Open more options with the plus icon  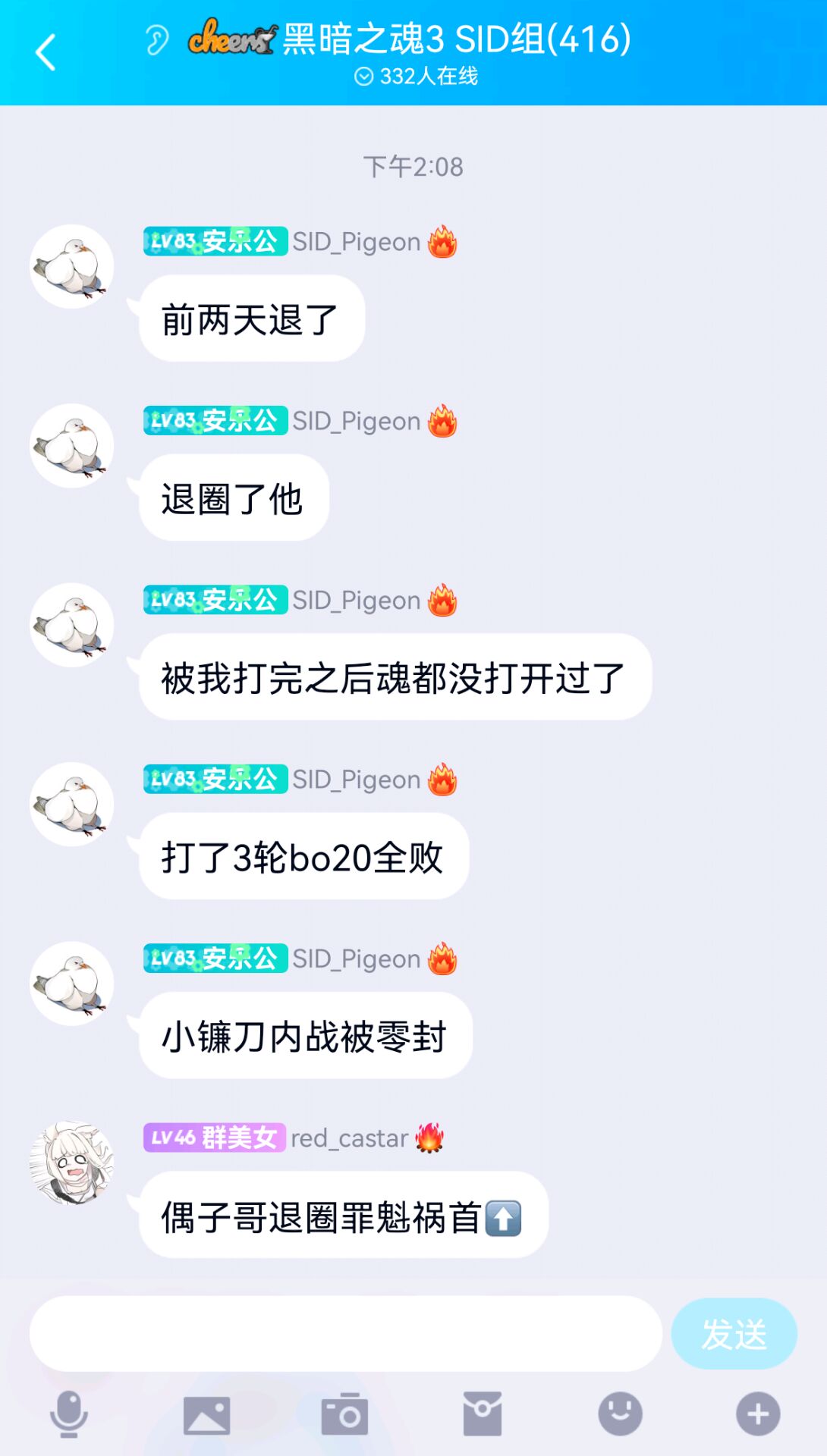pyautogui.click(x=757, y=1414)
